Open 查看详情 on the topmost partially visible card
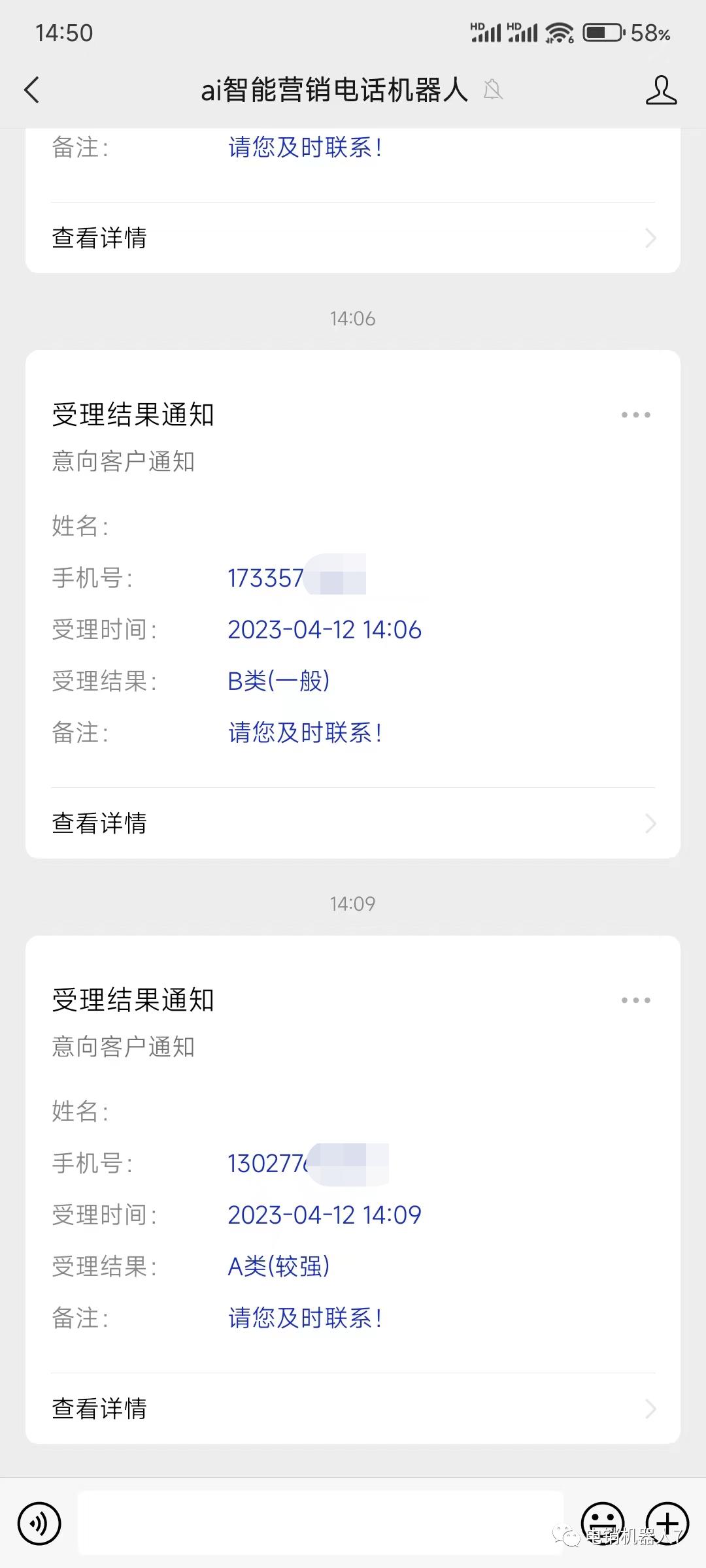The width and height of the screenshot is (706, 1568). pyautogui.click(x=353, y=238)
